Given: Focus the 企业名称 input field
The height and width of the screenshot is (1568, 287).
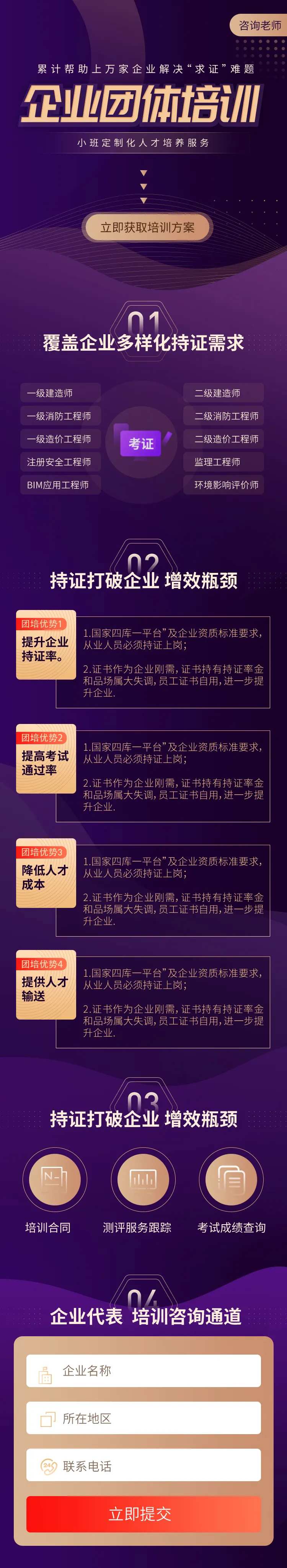Looking at the screenshot, I should point(143,1371).
